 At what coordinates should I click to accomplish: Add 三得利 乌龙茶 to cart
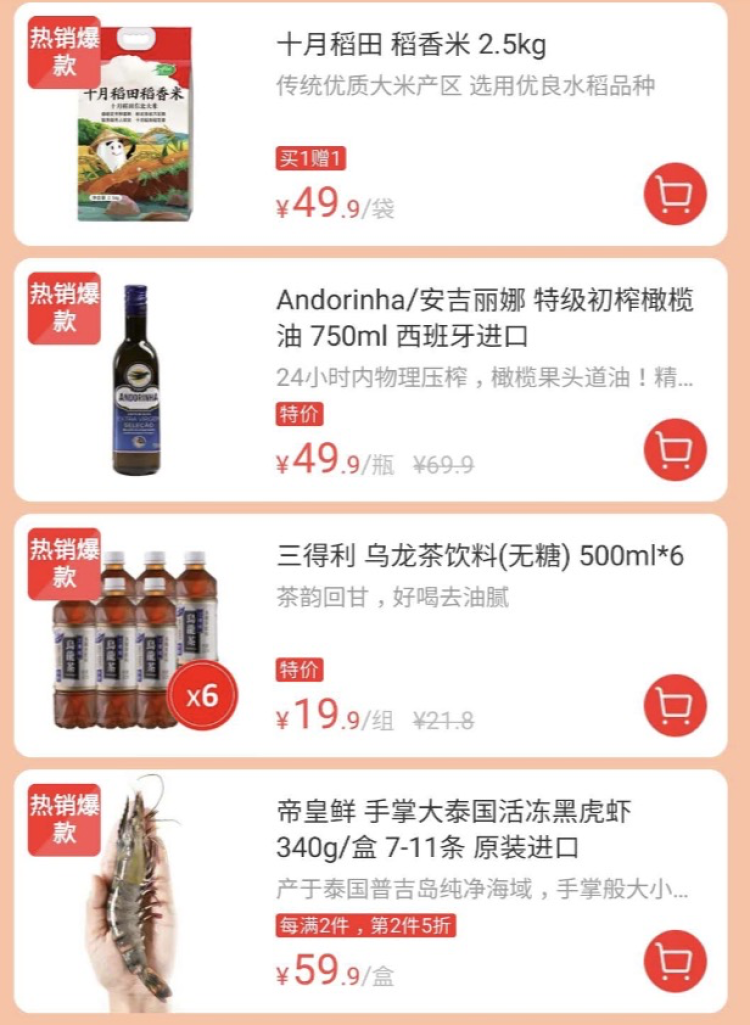click(675, 706)
